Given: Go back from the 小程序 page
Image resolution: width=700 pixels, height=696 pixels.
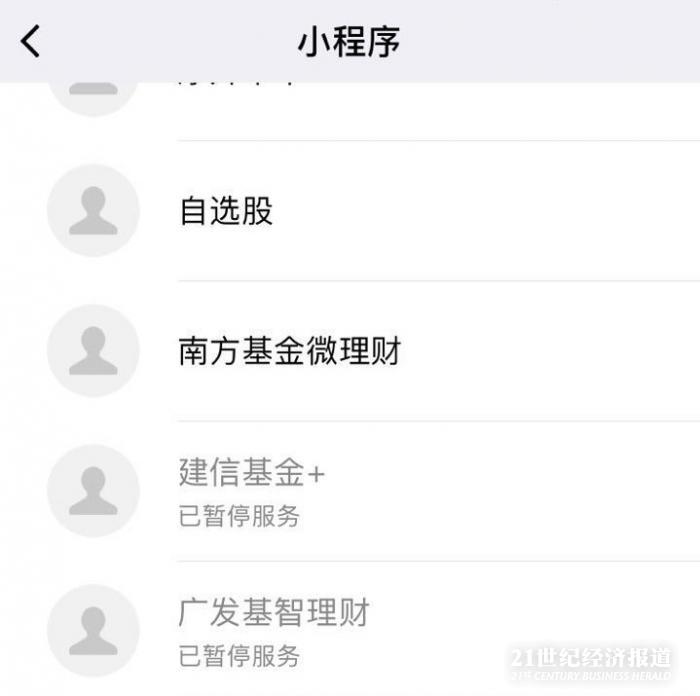Looking at the screenshot, I should pyautogui.click(x=32, y=41).
